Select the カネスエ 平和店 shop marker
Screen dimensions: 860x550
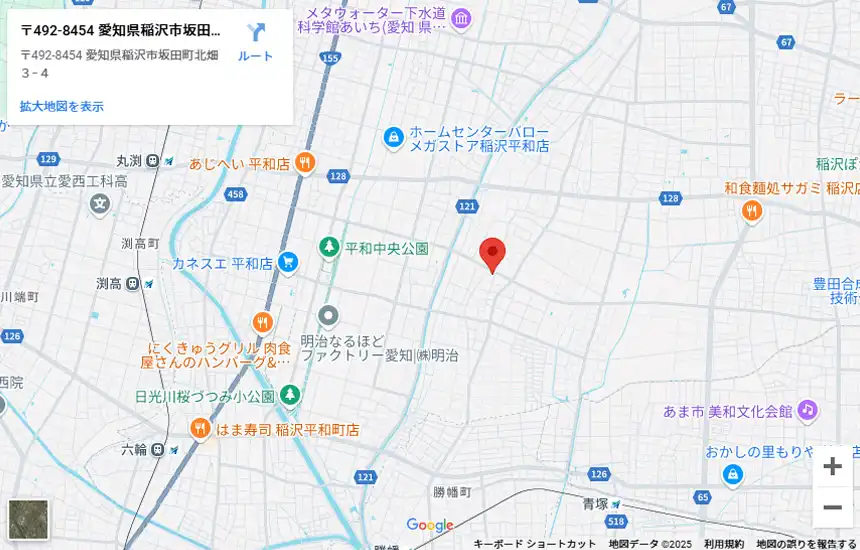(288, 263)
